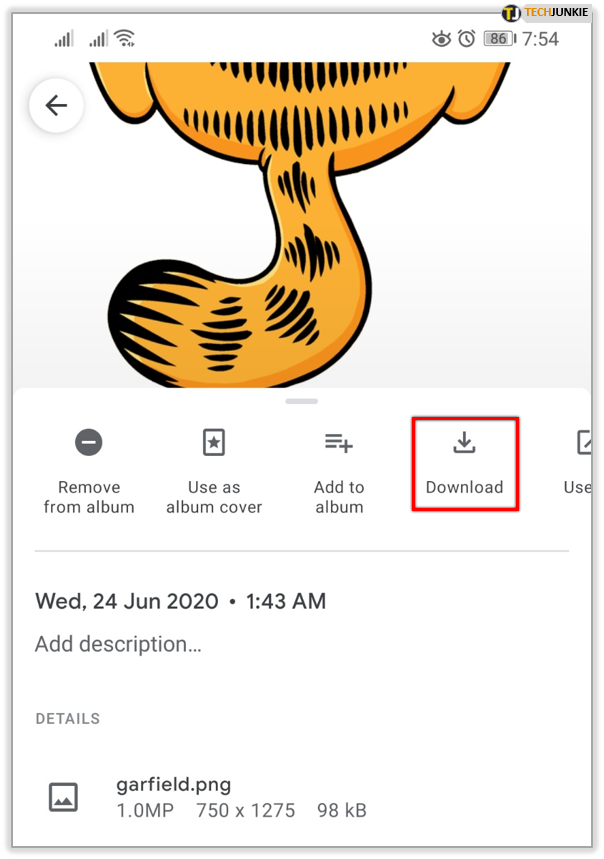Tap the Add description field
Viewport: 604px width, 859px height.
tap(119, 644)
